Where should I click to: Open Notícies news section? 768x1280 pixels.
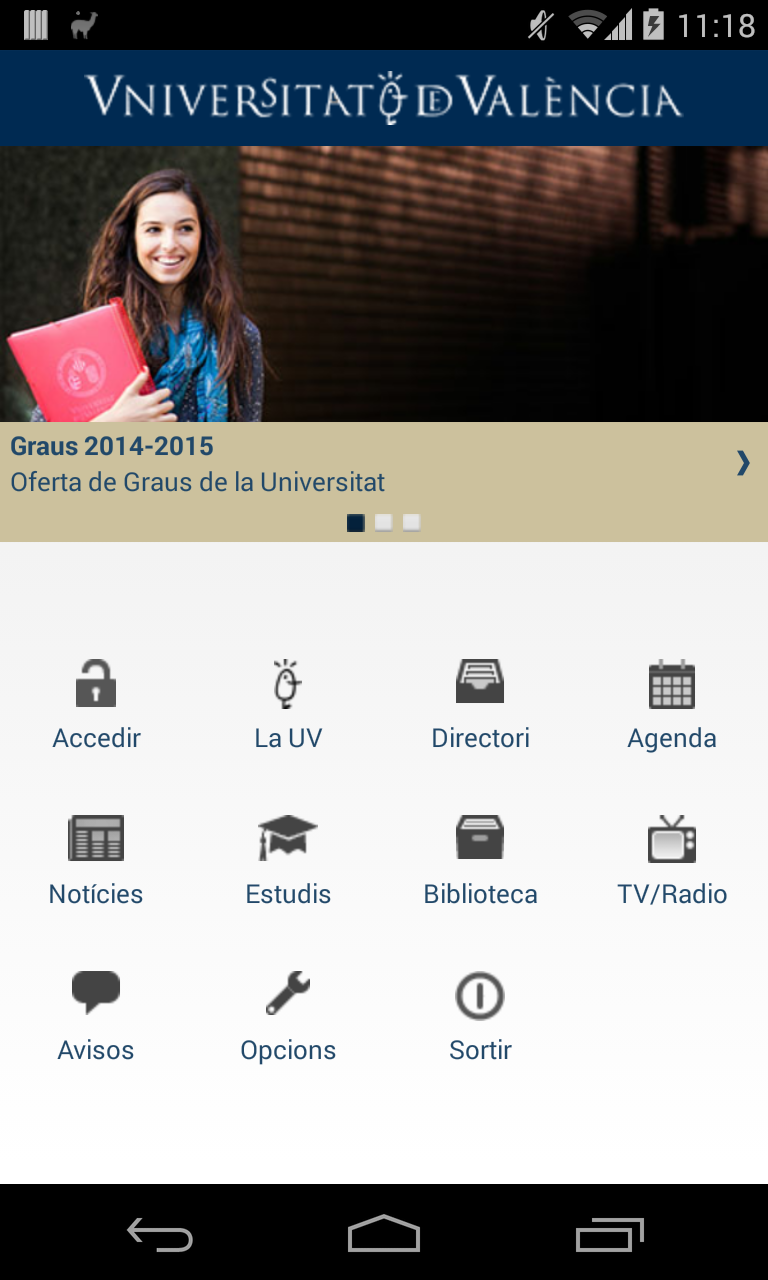pyautogui.click(x=96, y=861)
